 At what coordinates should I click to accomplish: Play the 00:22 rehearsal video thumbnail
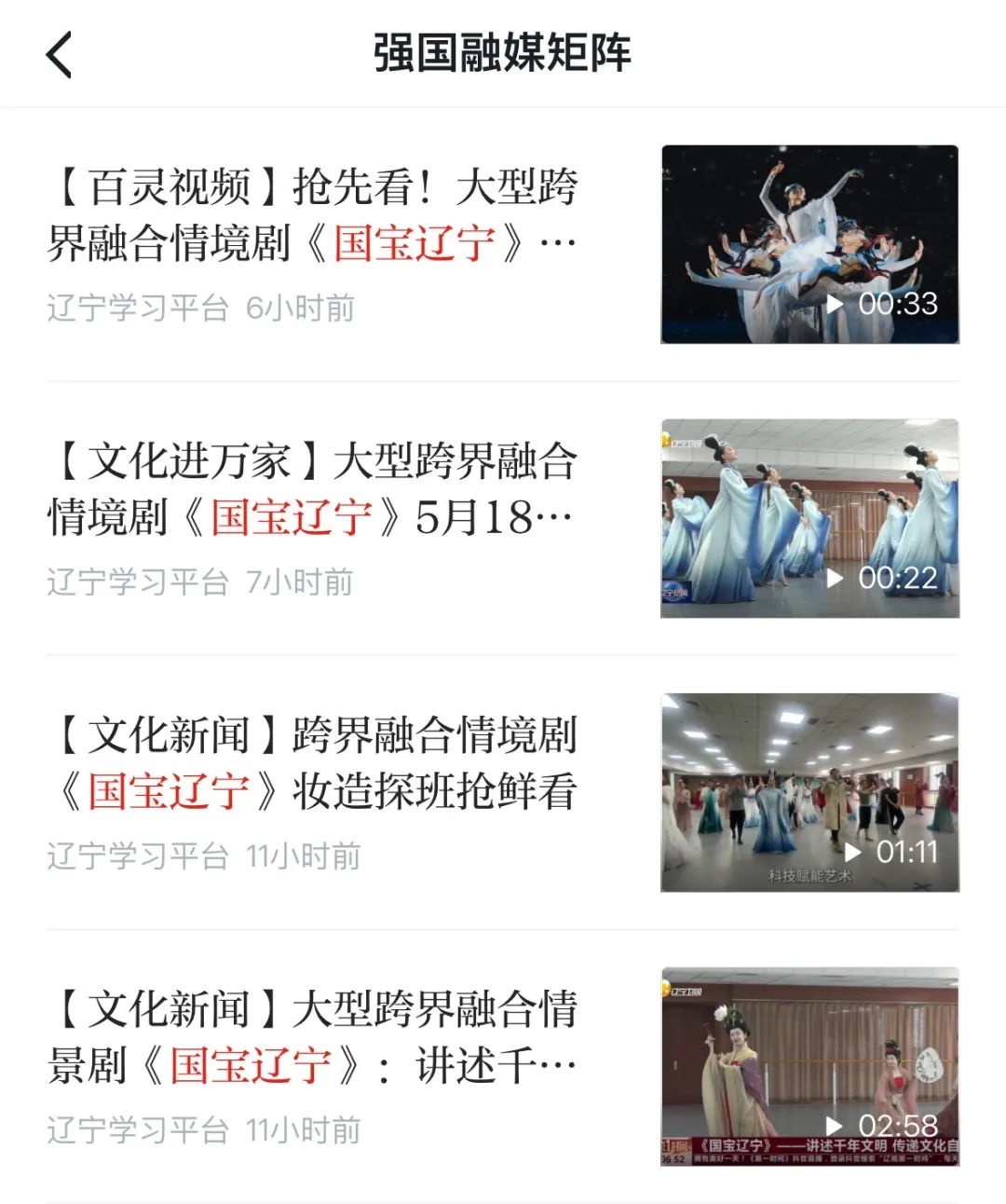pos(809,518)
